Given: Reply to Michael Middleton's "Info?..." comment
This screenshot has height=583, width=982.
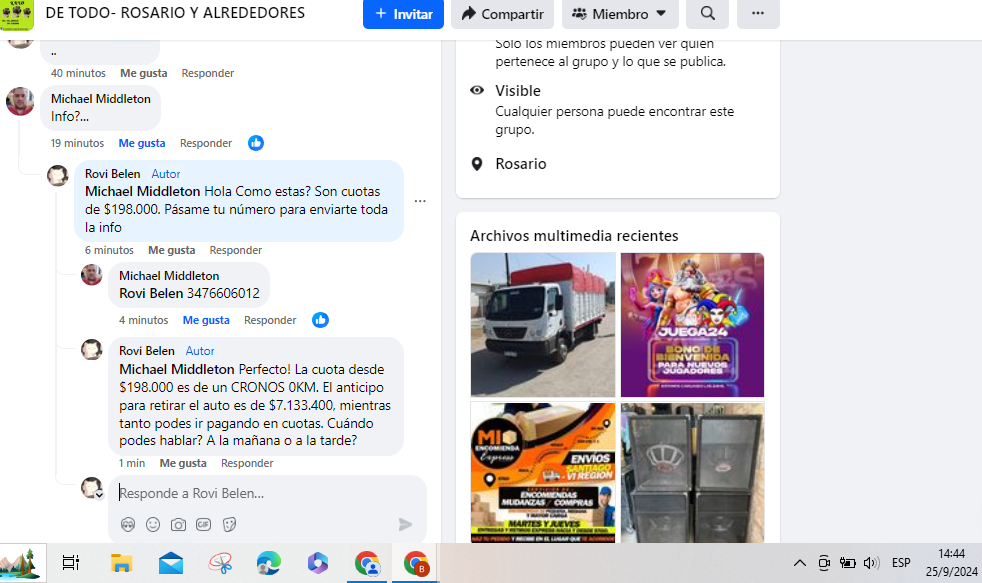Looking at the screenshot, I should point(206,143).
